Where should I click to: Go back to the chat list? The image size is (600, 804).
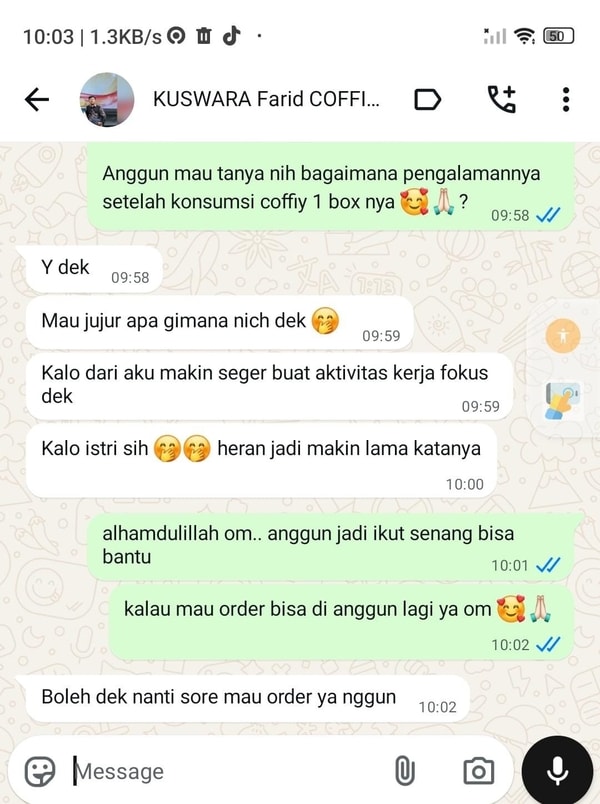pyautogui.click(x=37, y=99)
